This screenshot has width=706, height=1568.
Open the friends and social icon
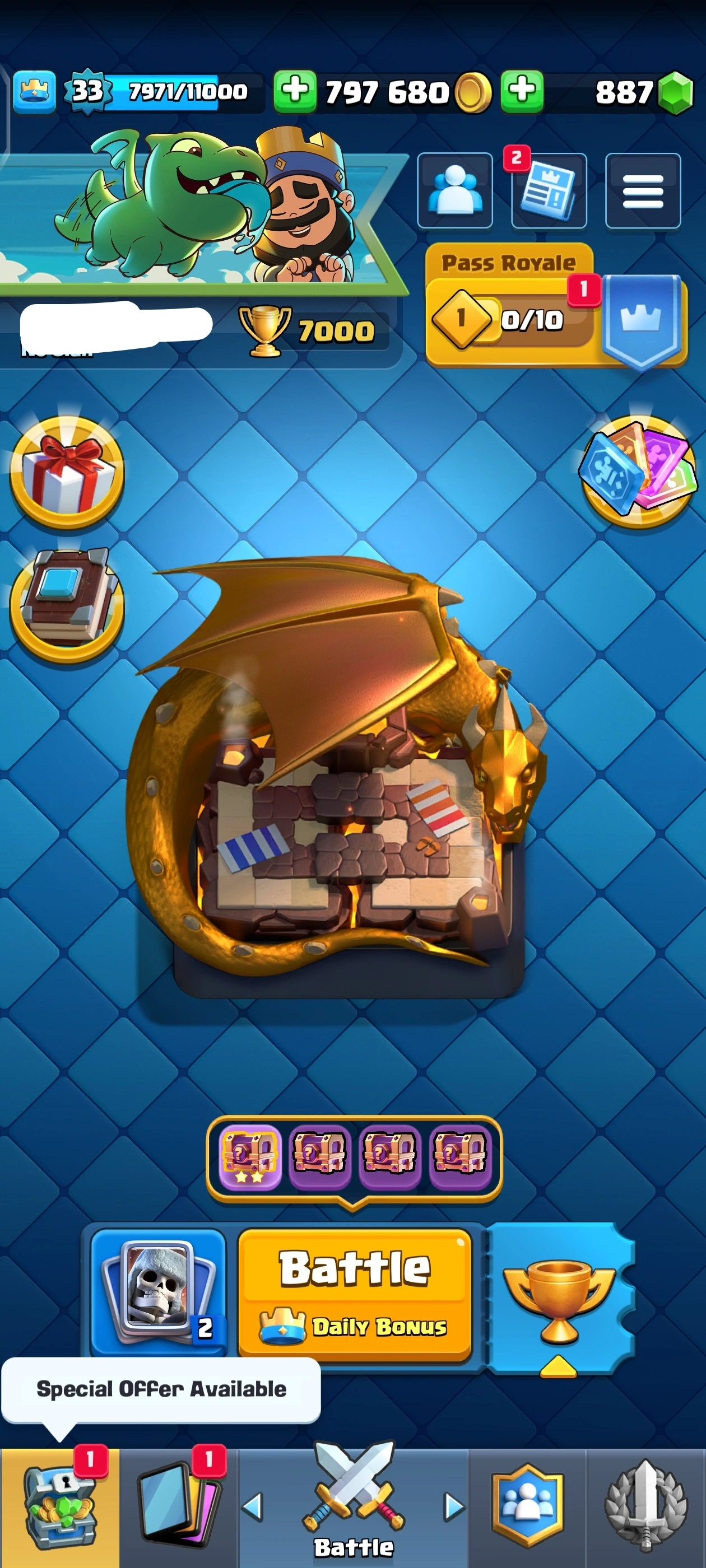tap(454, 191)
